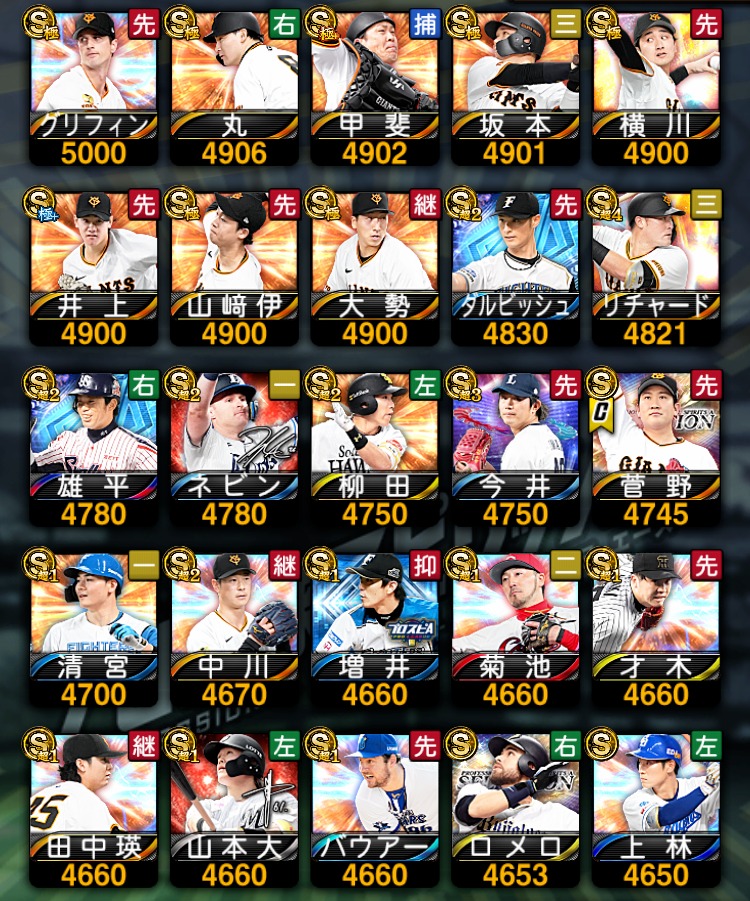
Task: View the 柳田 player card
Action: pos(374,445)
